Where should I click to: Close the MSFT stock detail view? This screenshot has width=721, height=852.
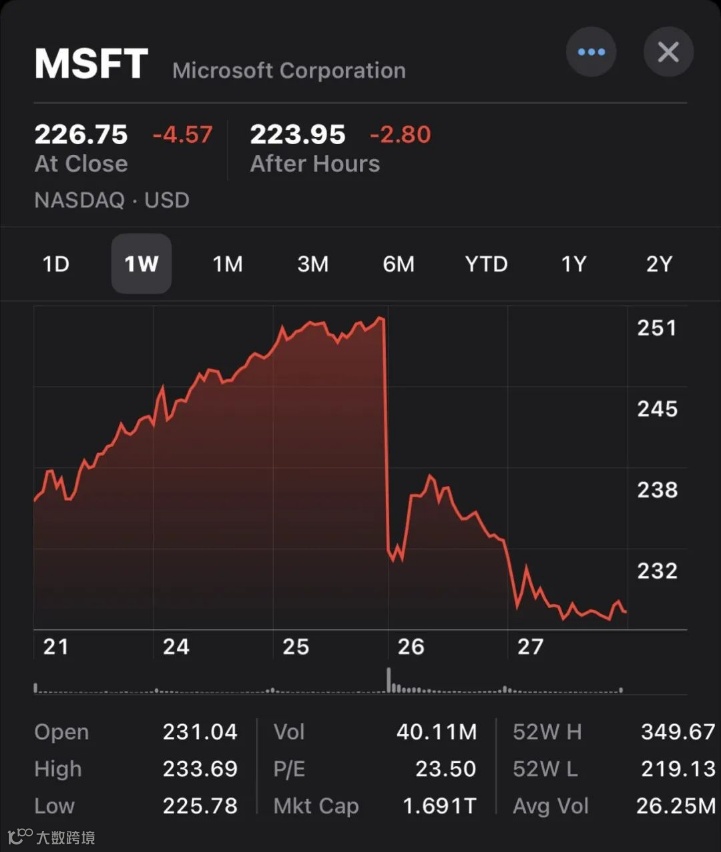pos(668,52)
